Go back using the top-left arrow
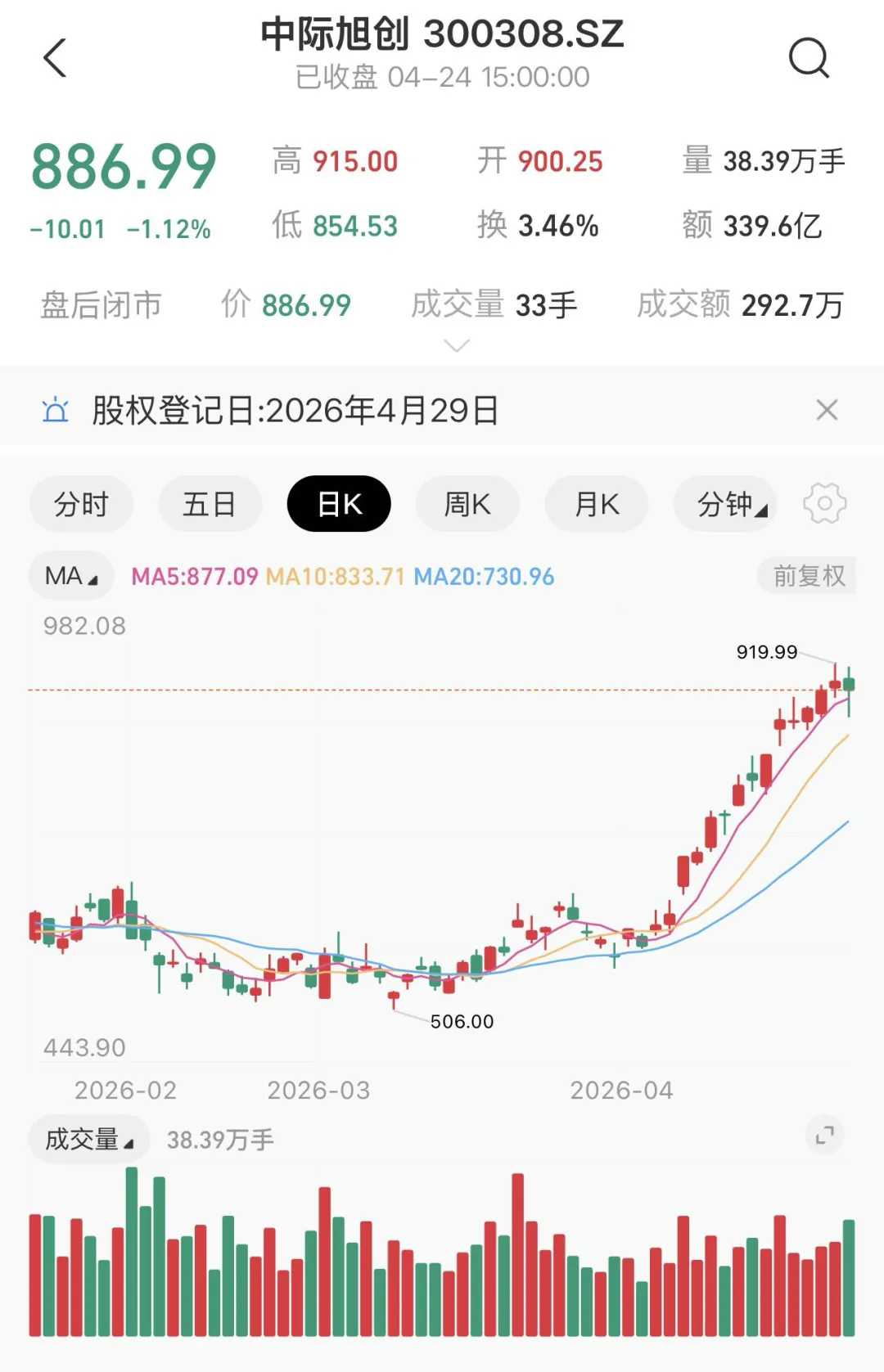This screenshot has height=1372, width=884. click(x=55, y=57)
